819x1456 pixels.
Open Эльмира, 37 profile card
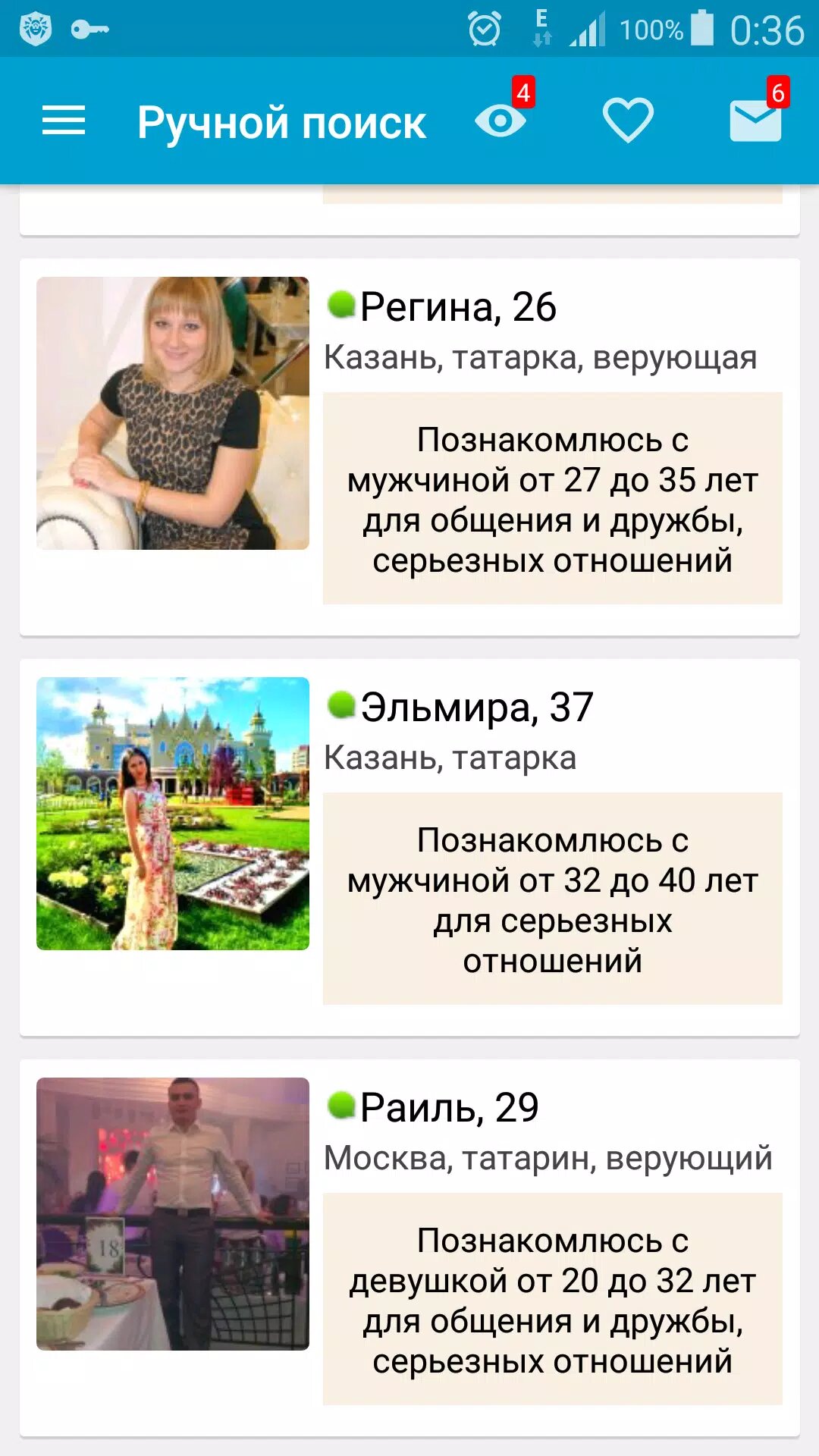tap(409, 847)
